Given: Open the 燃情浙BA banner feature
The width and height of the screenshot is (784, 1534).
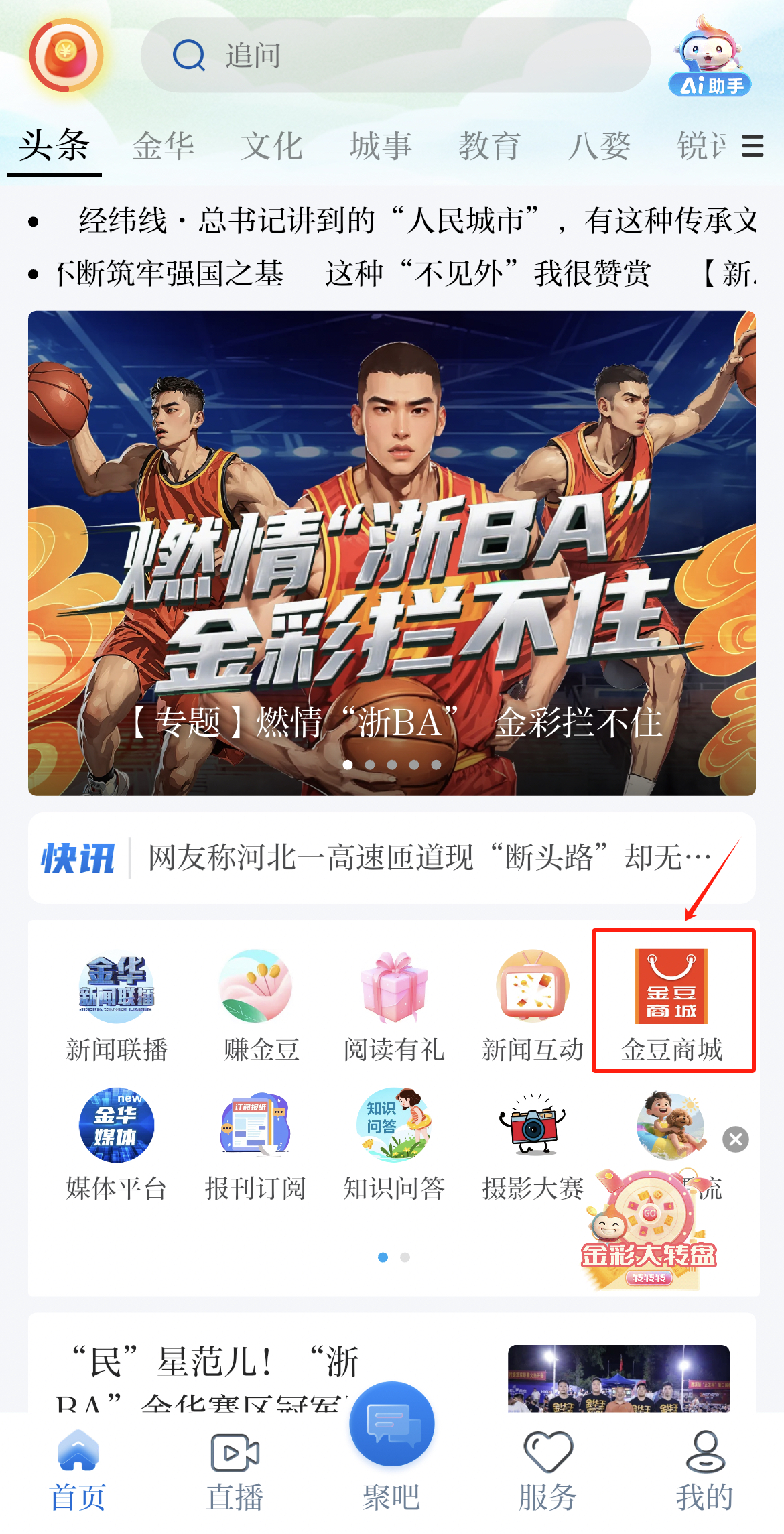Looking at the screenshot, I should pos(392,553).
